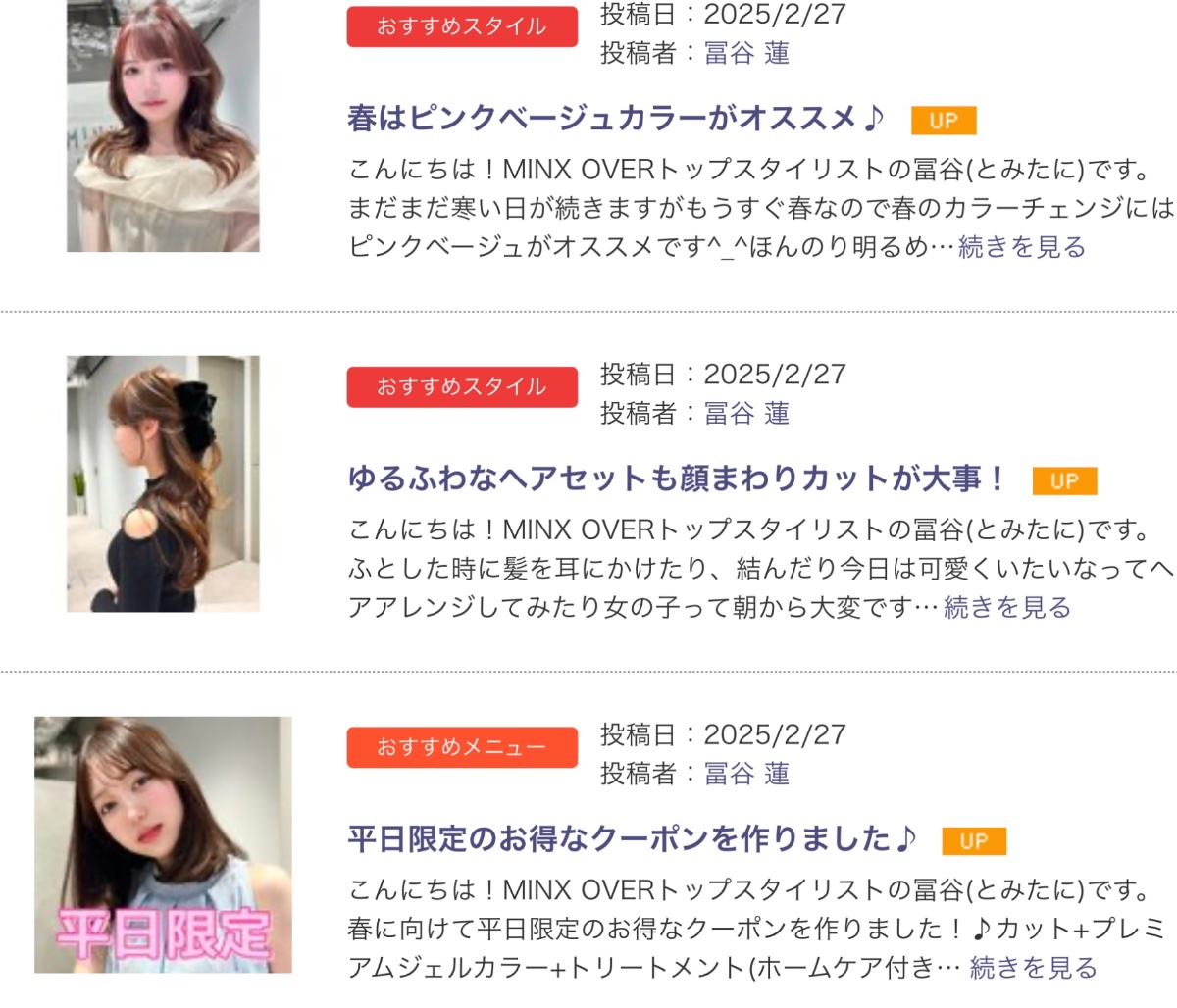Tap 続きを見る on the hair arrangement post
Image resolution: width=1177 pixels, height=1008 pixels.
[x=1006, y=608]
